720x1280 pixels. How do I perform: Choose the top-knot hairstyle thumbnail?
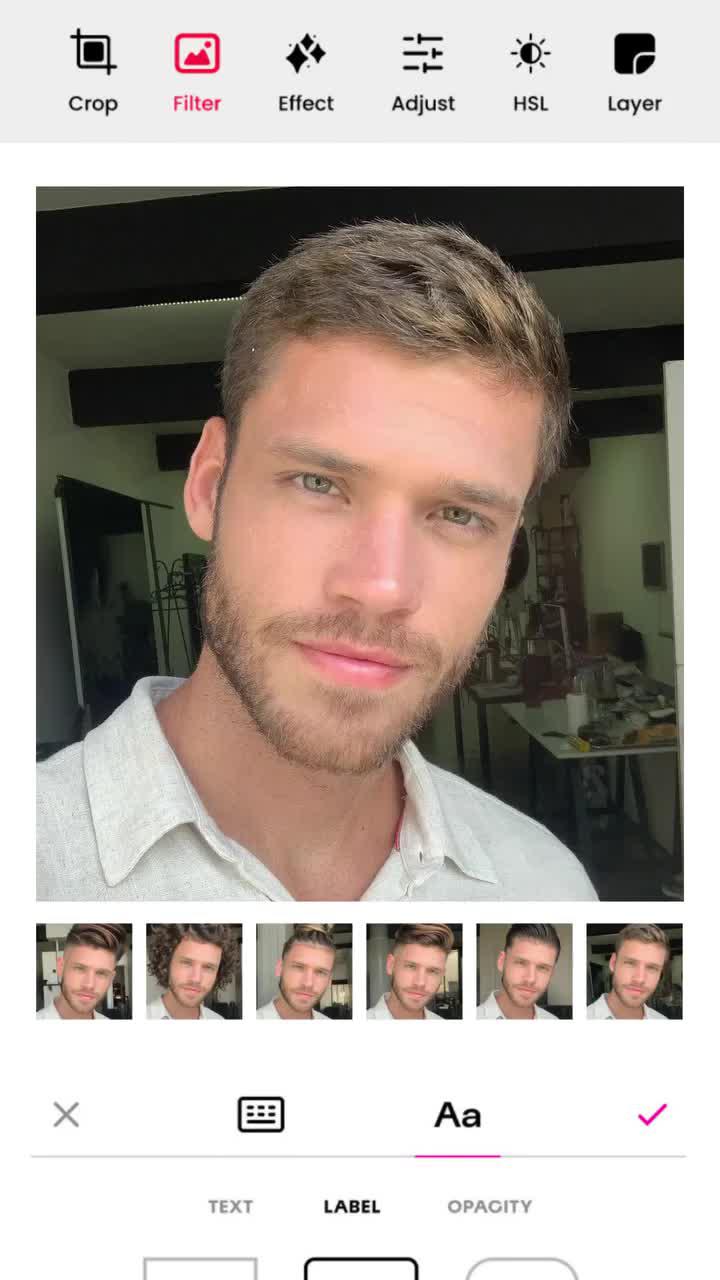tap(304, 971)
